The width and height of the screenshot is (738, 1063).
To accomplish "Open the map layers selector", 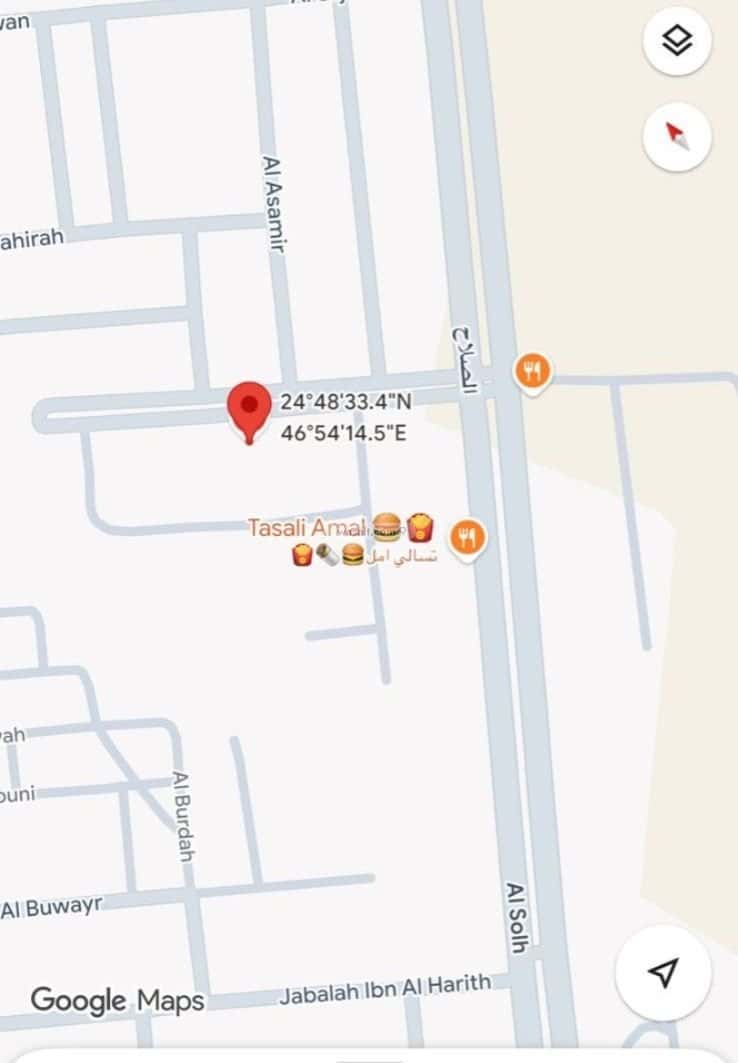I will point(677,41).
